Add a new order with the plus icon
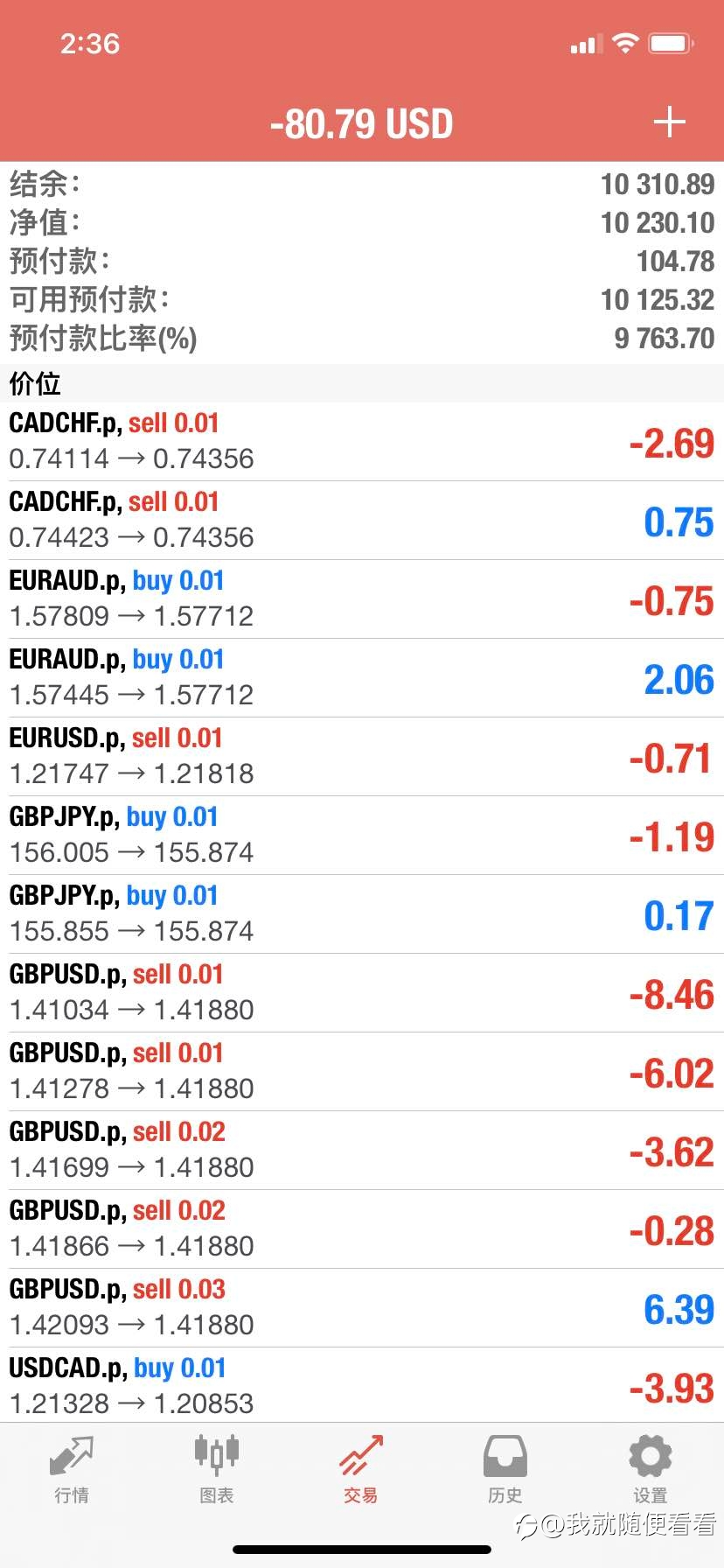Image resolution: width=724 pixels, height=1568 pixels. coord(669,122)
